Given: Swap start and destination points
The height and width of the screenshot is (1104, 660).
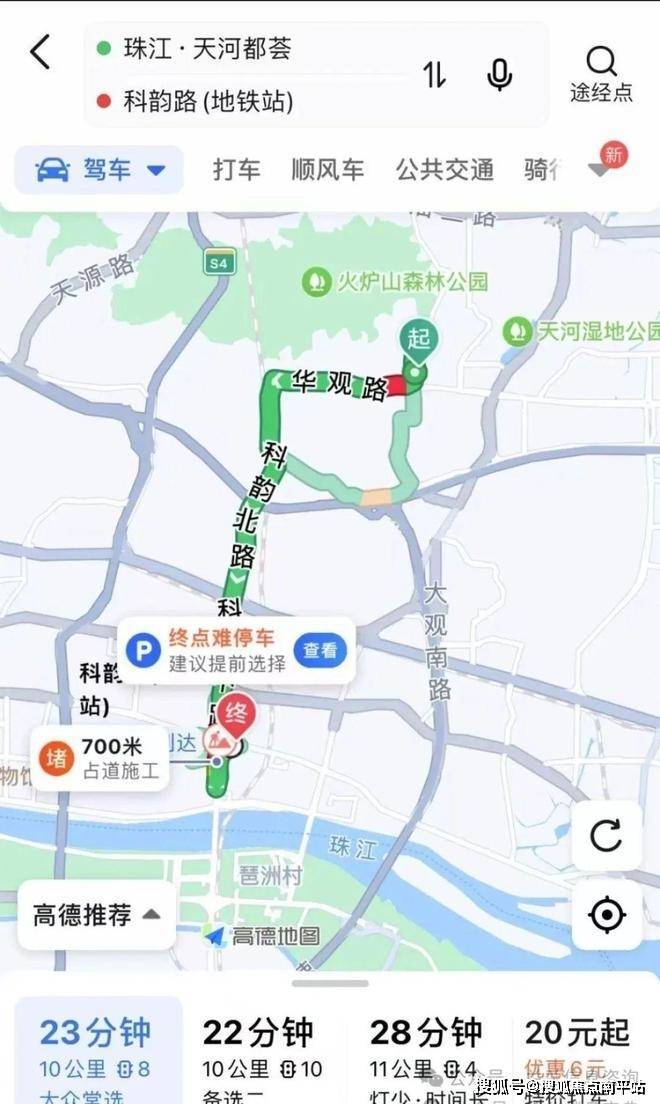Looking at the screenshot, I should pyautogui.click(x=434, y=74).
